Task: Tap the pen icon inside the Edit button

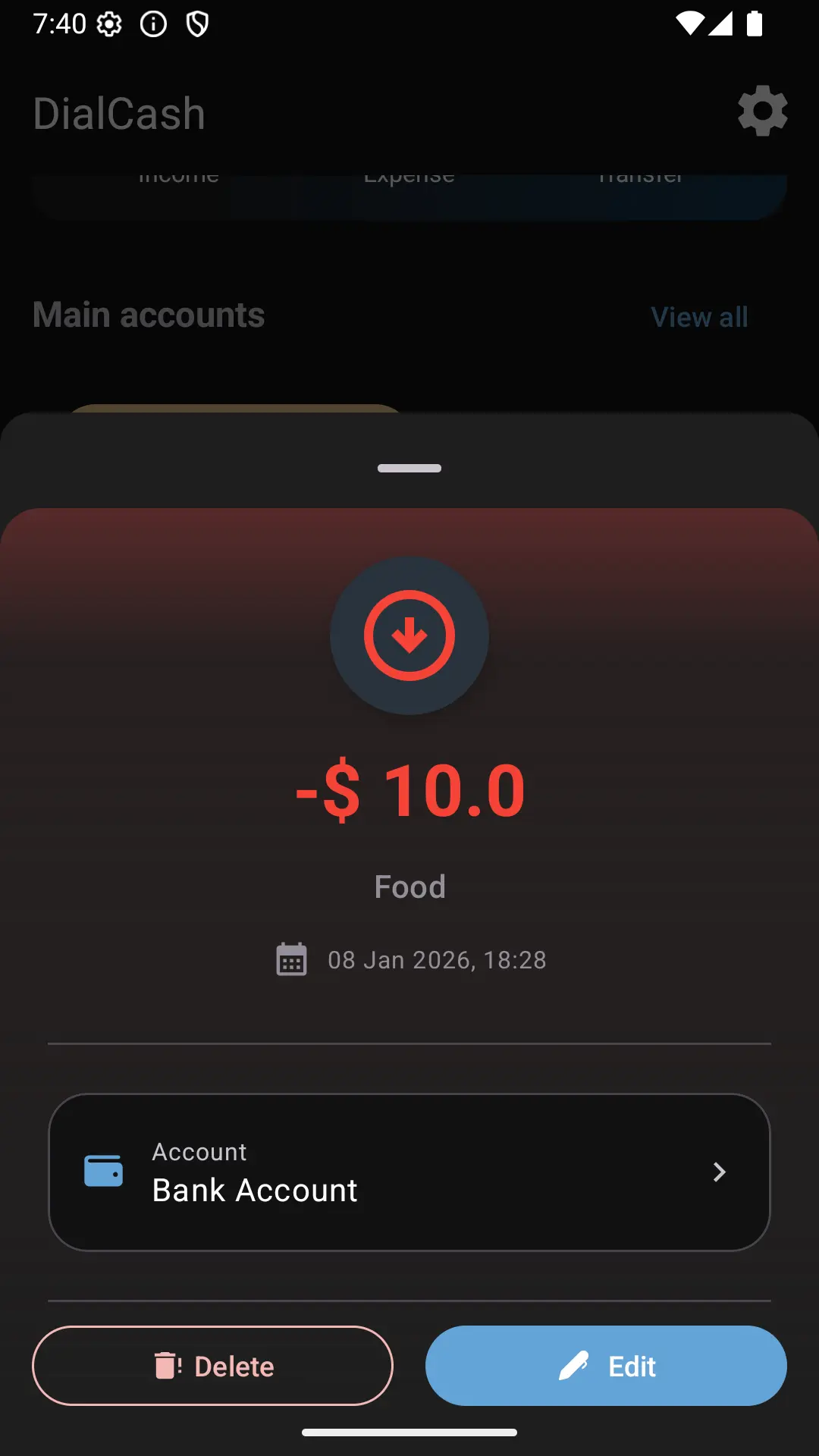Action: (x=574, y=1365)
